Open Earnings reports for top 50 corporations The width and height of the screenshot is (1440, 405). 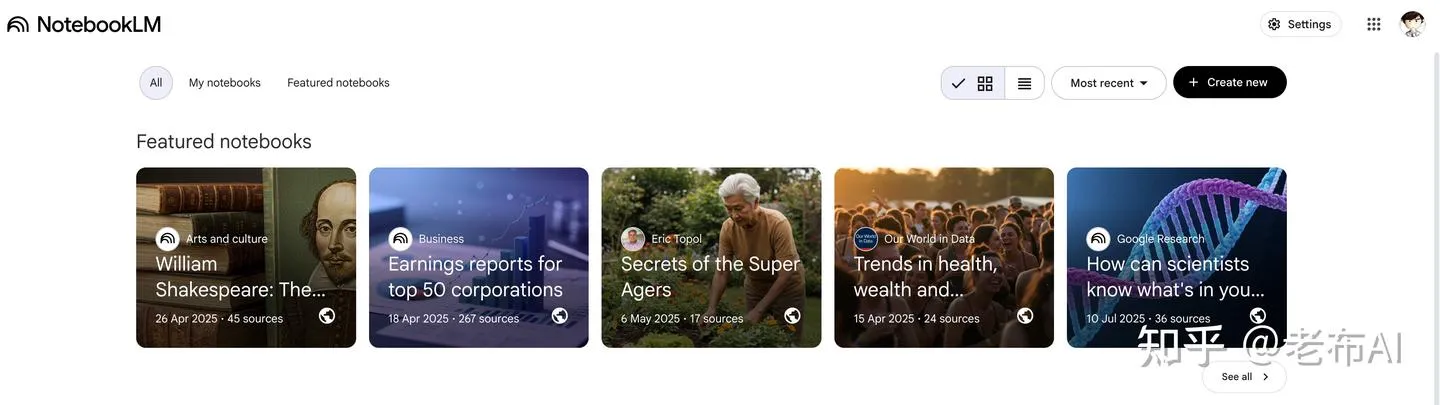coord(479,258)
